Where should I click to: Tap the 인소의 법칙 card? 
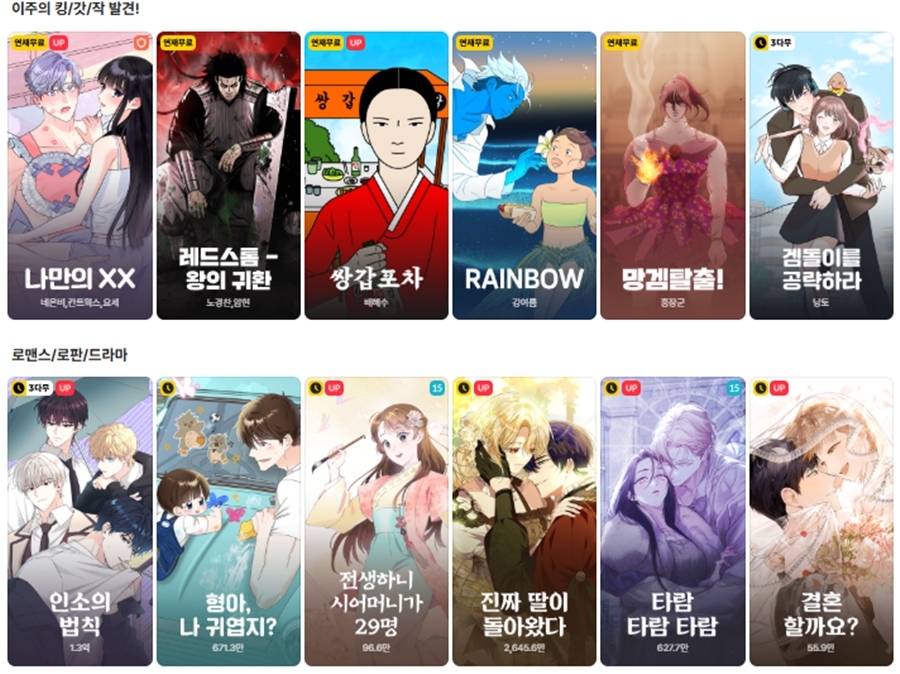click(x=80, y=521)
